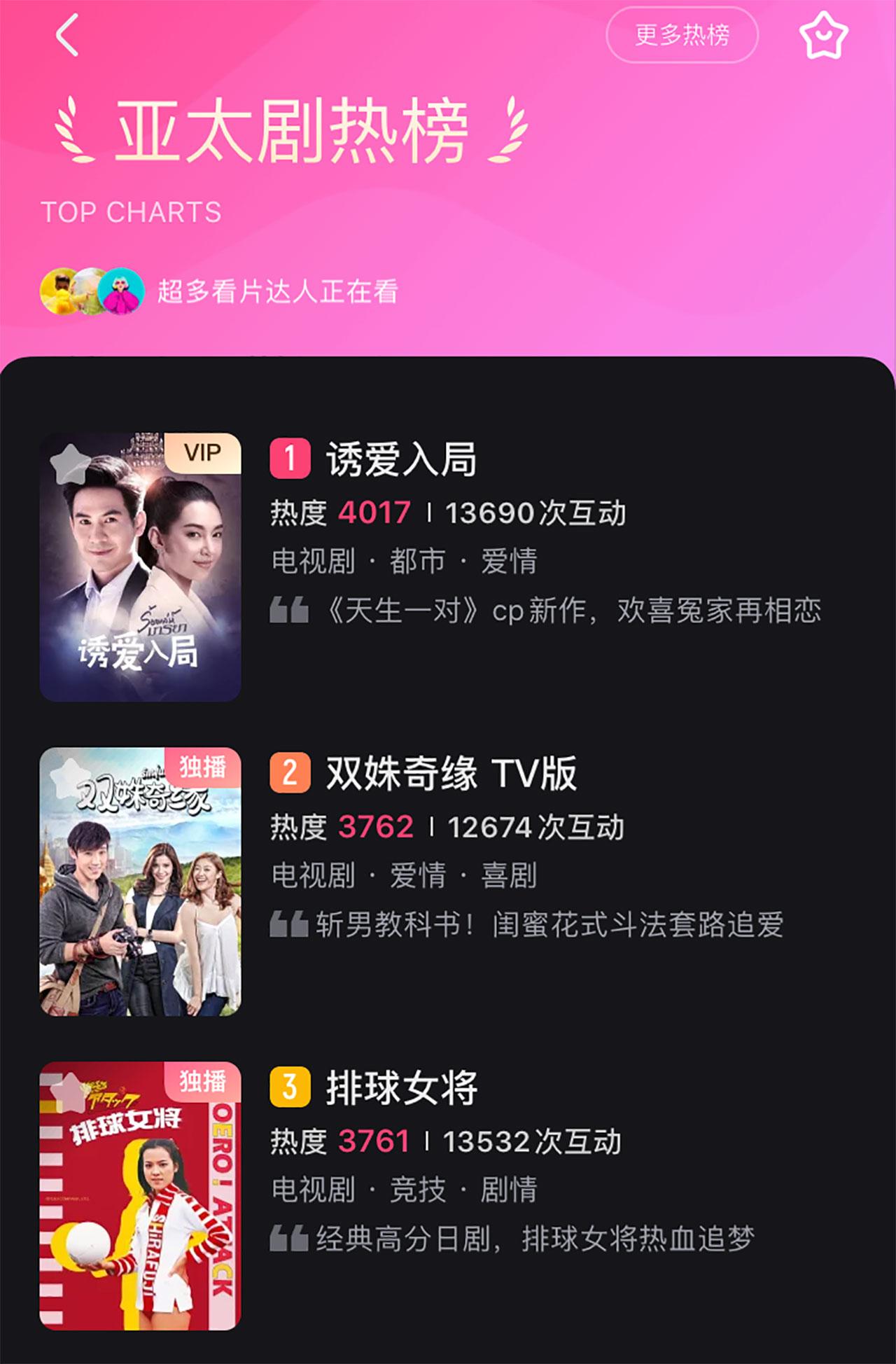Go back using the top-left arrow

pos(67,35)
